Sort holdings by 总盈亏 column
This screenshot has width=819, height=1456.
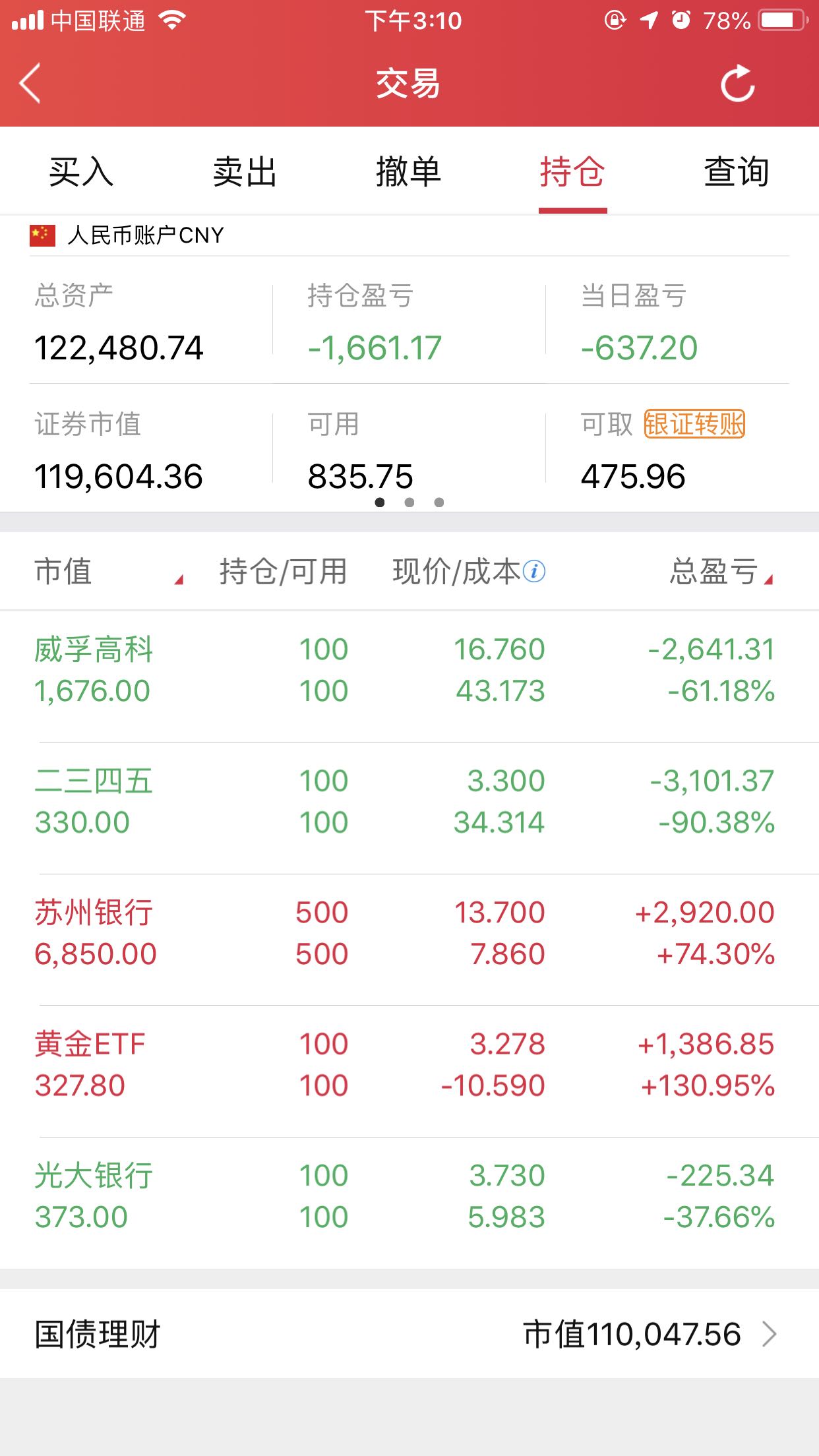pyautogui.click(x=721, y=572)
